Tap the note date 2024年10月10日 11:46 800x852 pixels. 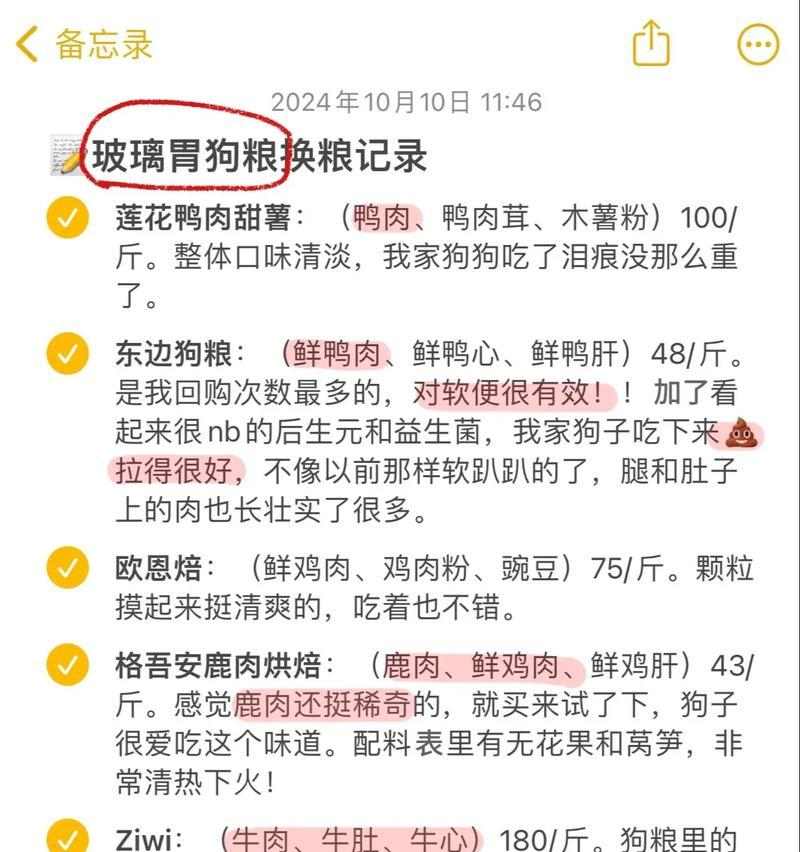[x=404, y=101]
